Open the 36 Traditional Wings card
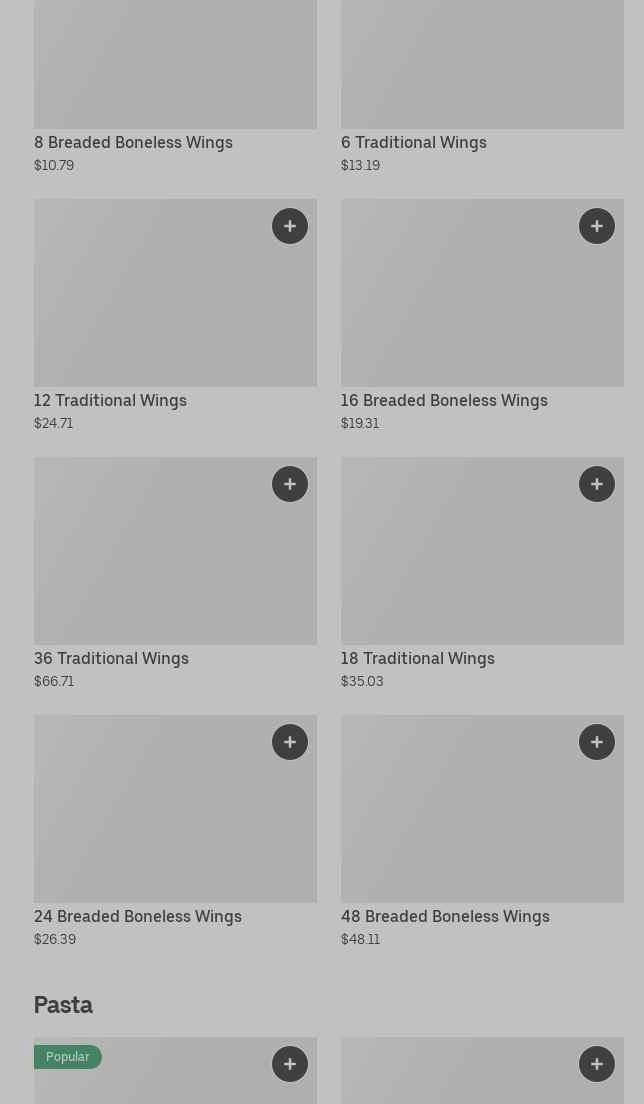The width and height of the screenshot is (644, 1104). point(175,573)
